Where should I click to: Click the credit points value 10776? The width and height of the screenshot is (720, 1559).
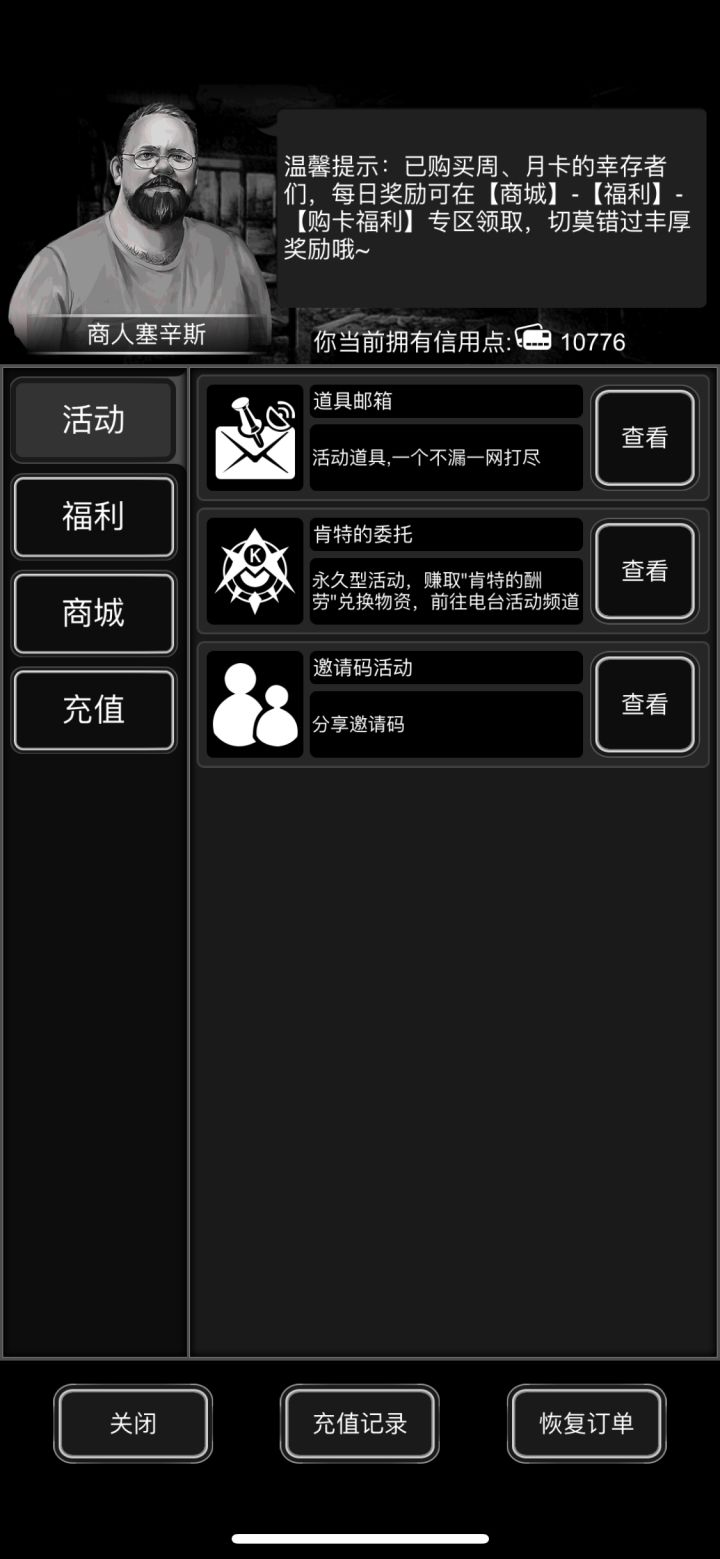[x=592, y=341]
